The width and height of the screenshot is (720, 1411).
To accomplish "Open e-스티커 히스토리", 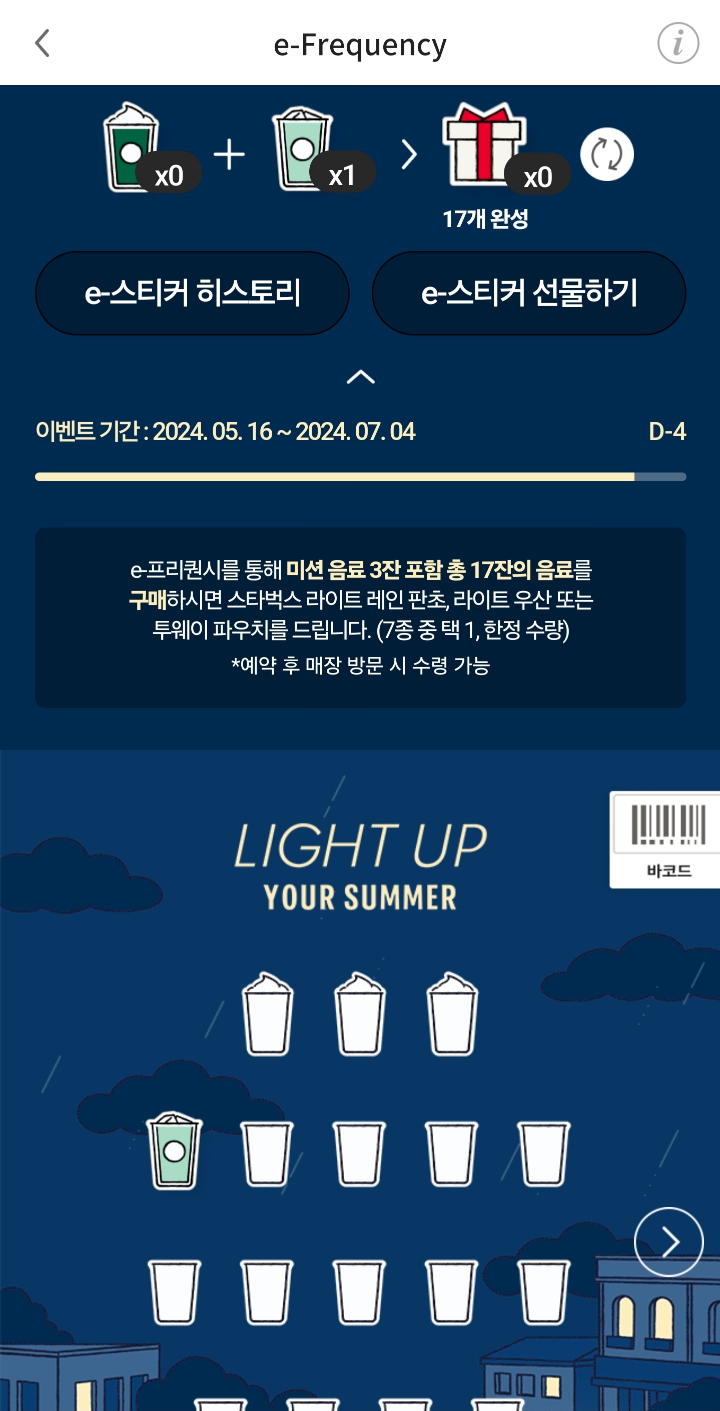I will click(x=193, y=293).
